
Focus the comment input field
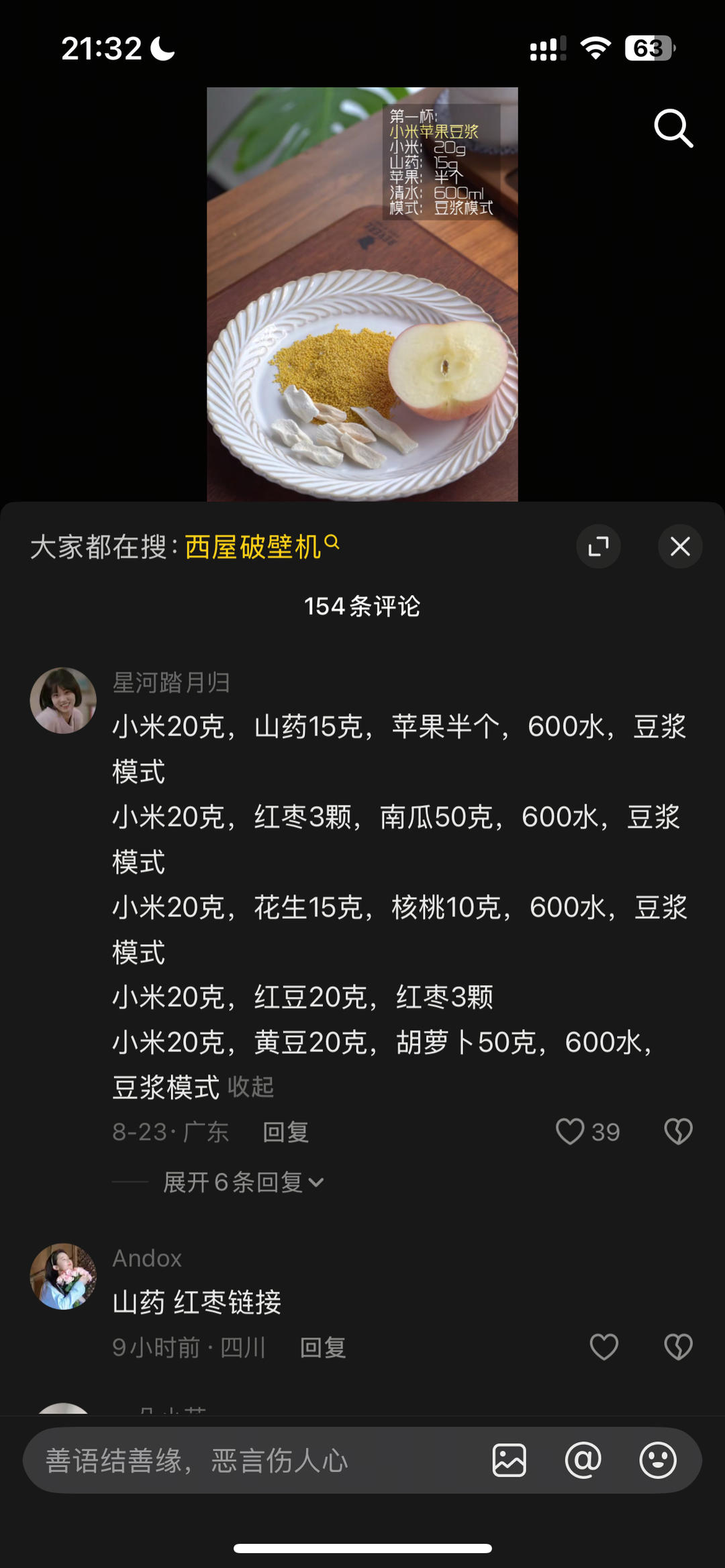coord(255,1461)
